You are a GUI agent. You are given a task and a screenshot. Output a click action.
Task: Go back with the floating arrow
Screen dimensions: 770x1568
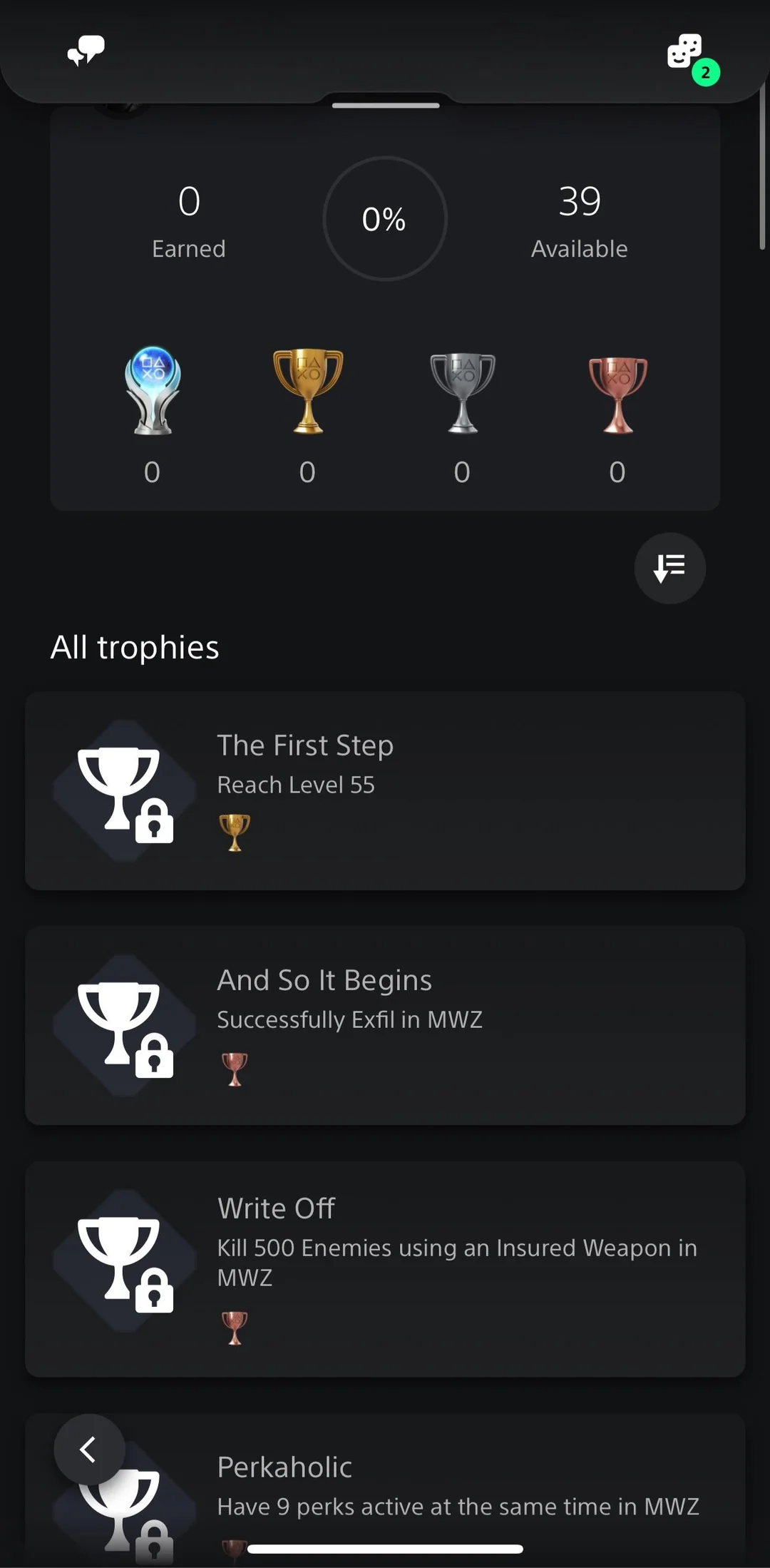(89, 1450)
